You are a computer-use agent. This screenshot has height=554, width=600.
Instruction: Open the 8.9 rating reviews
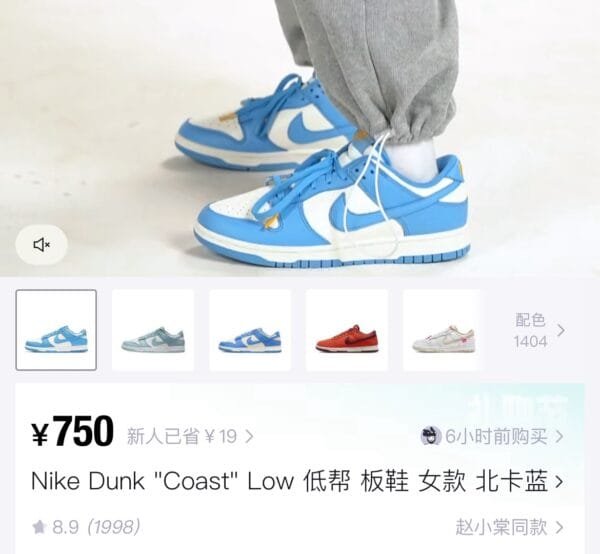point(86,526)
